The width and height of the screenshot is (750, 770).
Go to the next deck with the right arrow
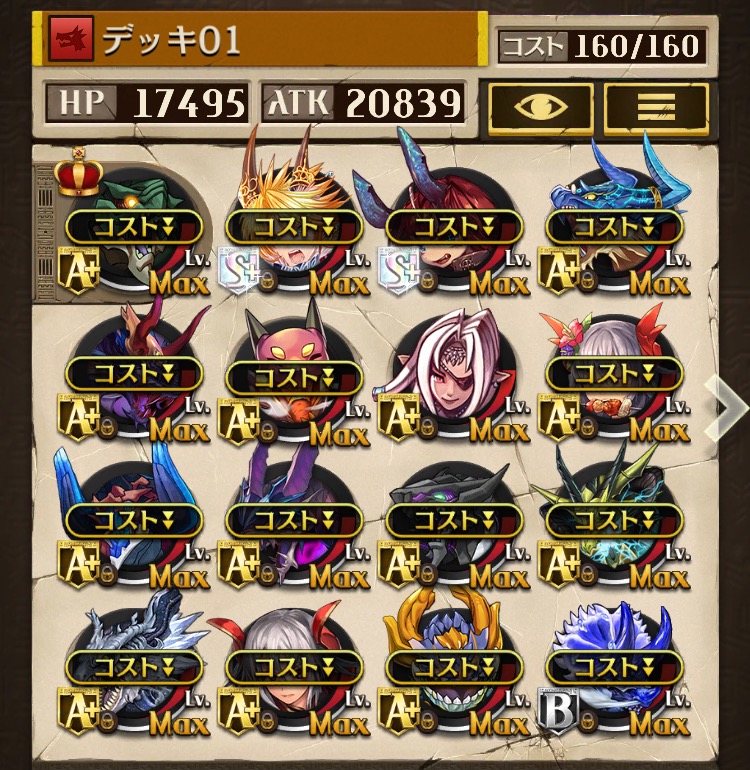click(725, 405)
